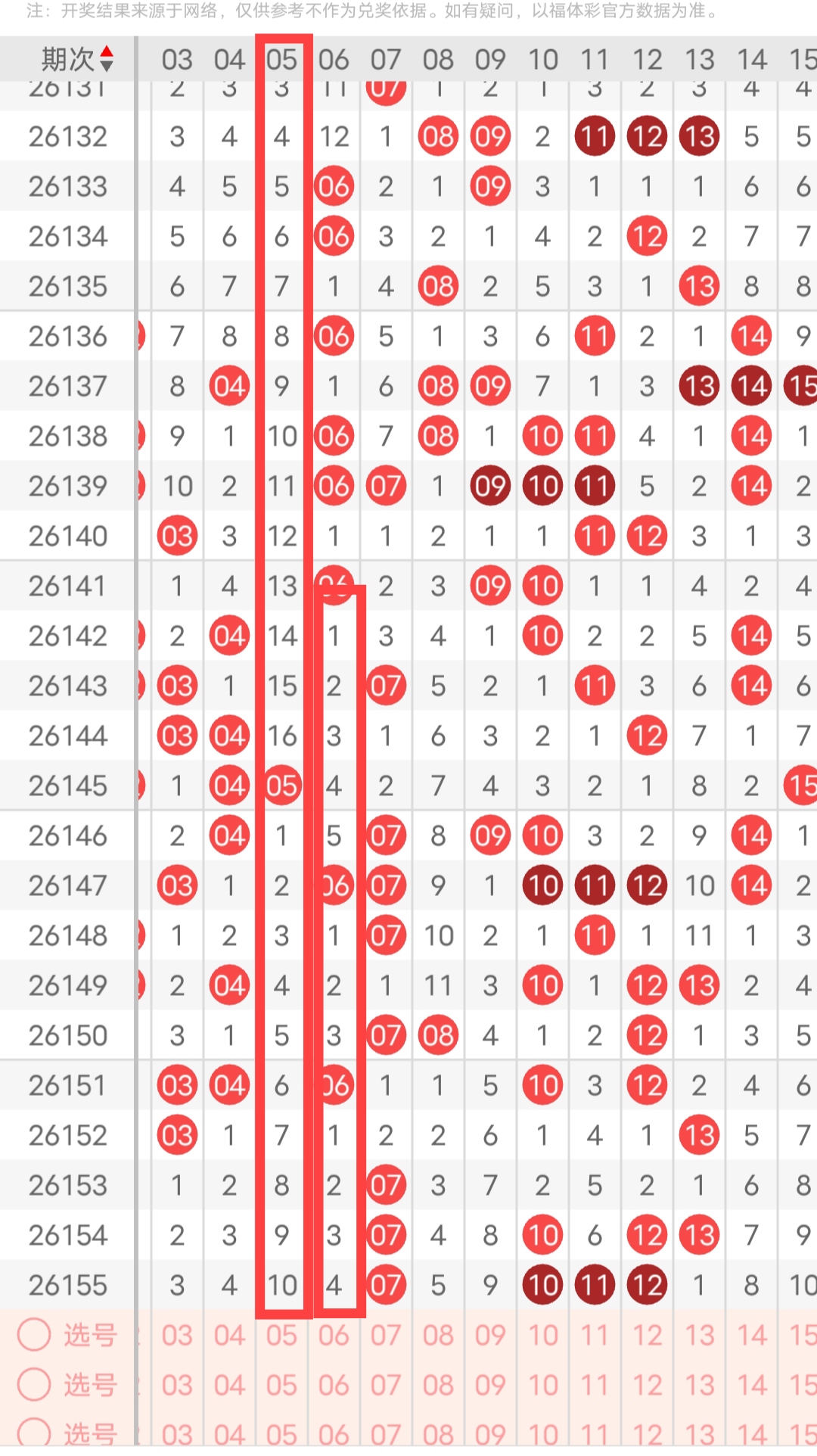Pick number 03 in the first 选号 row
Screen dimensions: 817x1456
coord(177,1336)
